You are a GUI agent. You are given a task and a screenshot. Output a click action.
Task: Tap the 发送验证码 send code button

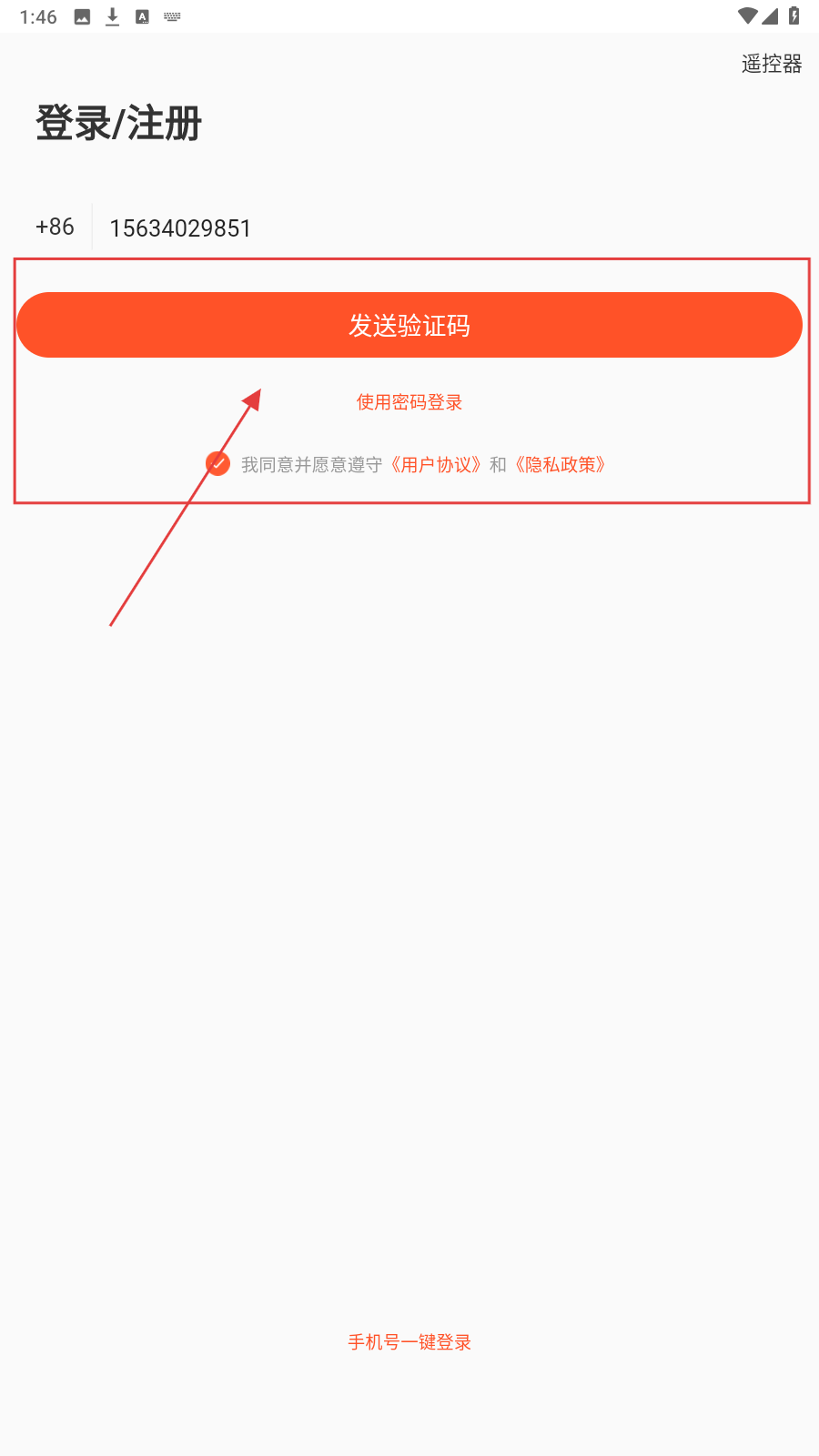click(409, 325)
